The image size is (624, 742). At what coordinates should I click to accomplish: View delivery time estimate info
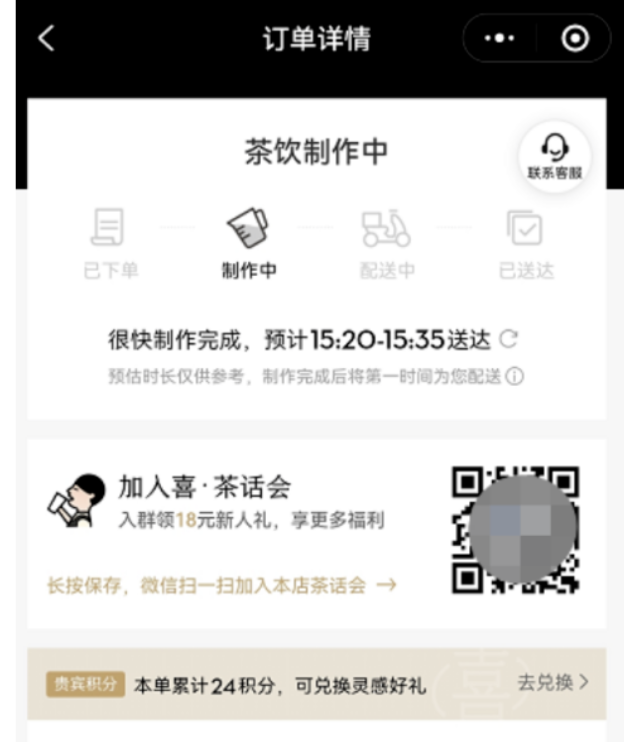pos(516,377)
